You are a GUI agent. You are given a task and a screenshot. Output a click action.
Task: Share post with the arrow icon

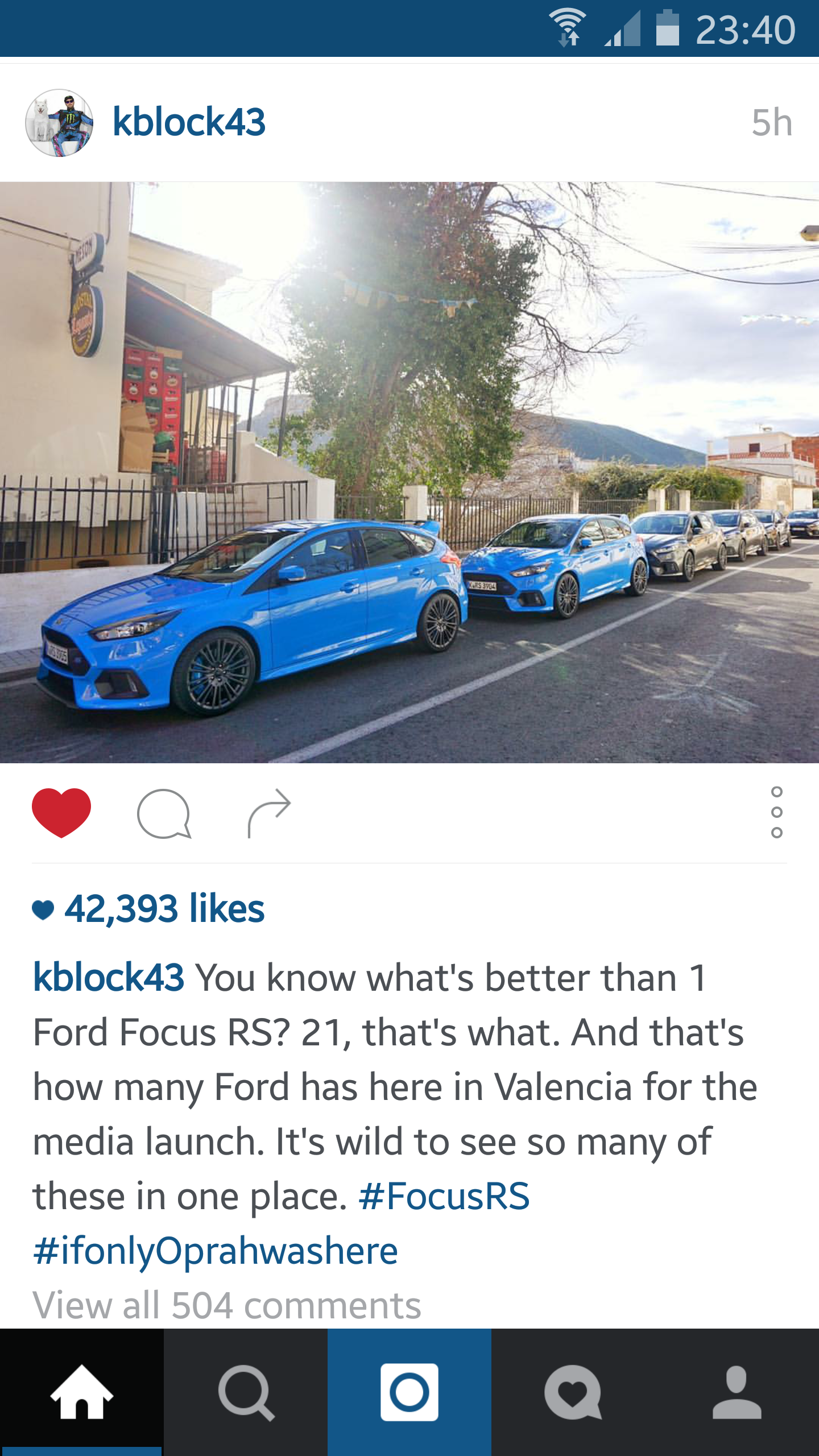[x=269, y=813]
